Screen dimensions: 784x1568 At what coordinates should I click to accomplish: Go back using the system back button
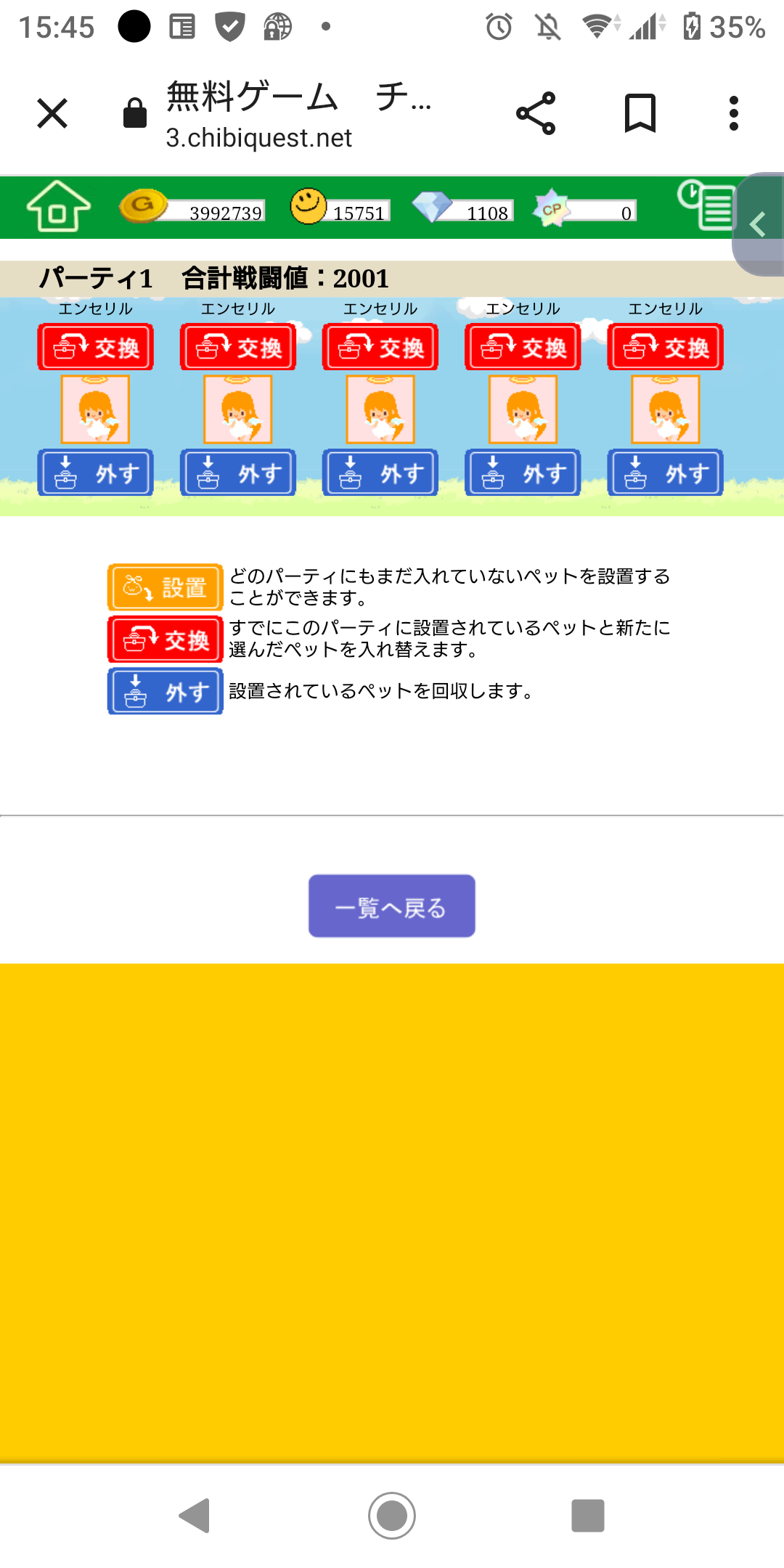tap(195, 1516)
